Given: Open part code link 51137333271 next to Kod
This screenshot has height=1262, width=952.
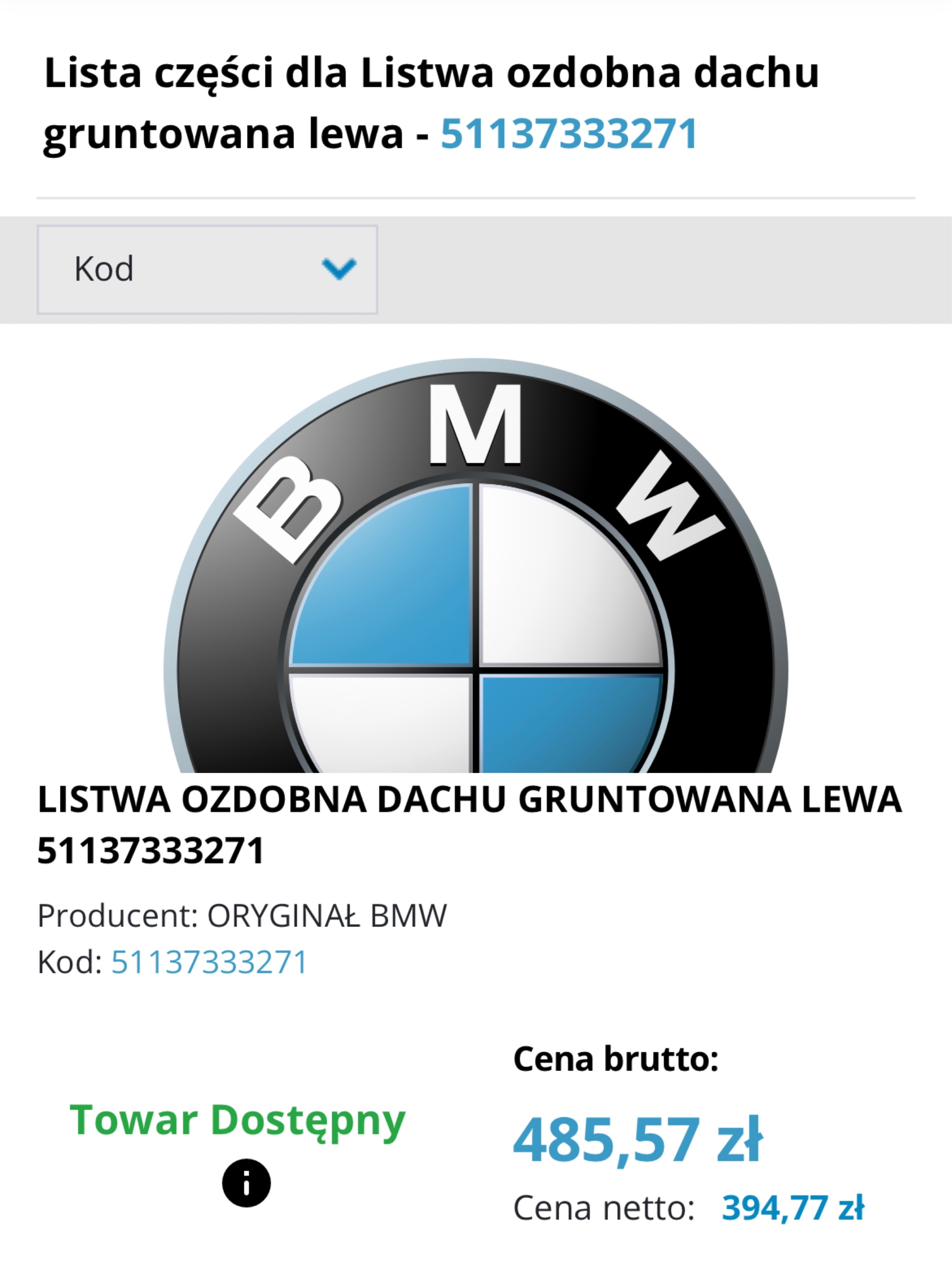Looking at the screenshot, I should (210, 962).
